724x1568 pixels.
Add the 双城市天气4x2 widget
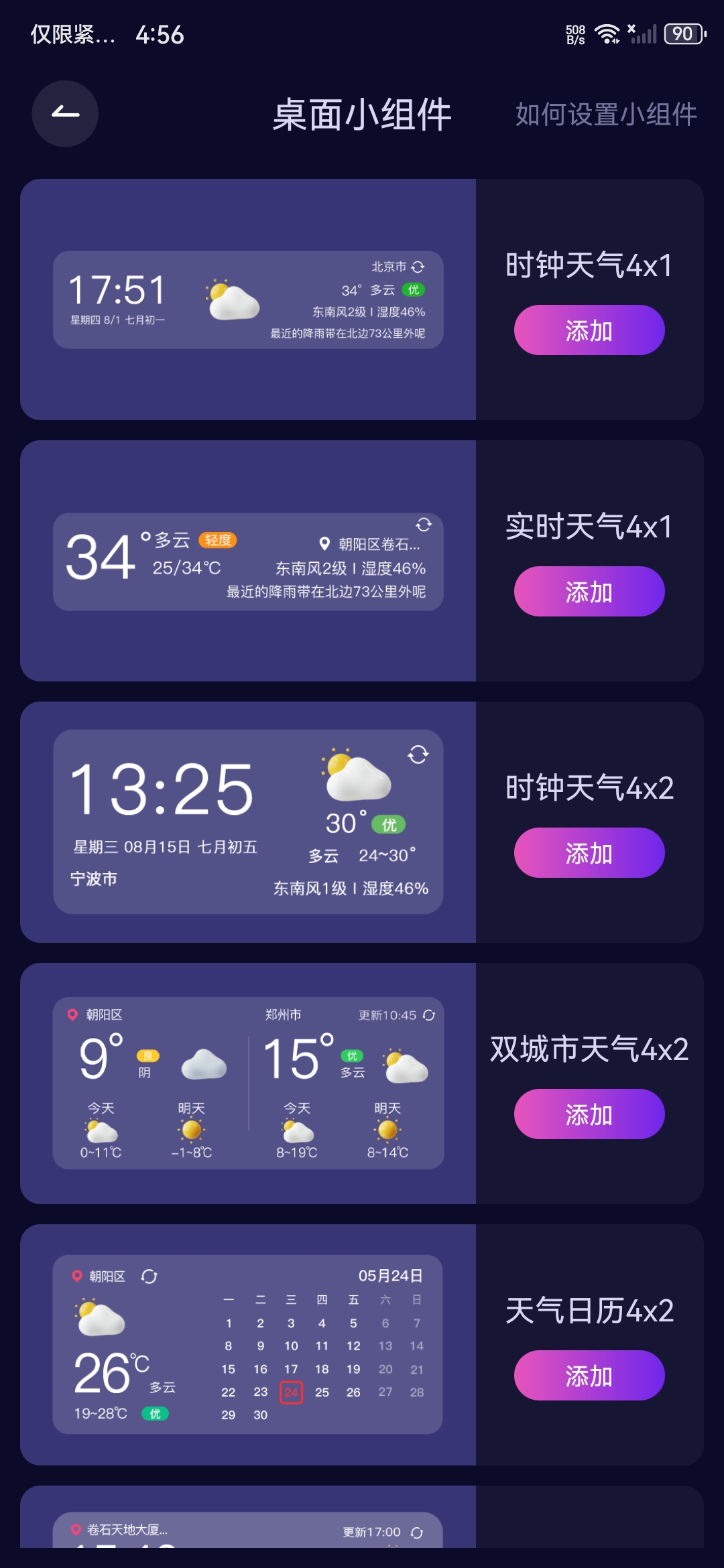tap(589, 1114)
